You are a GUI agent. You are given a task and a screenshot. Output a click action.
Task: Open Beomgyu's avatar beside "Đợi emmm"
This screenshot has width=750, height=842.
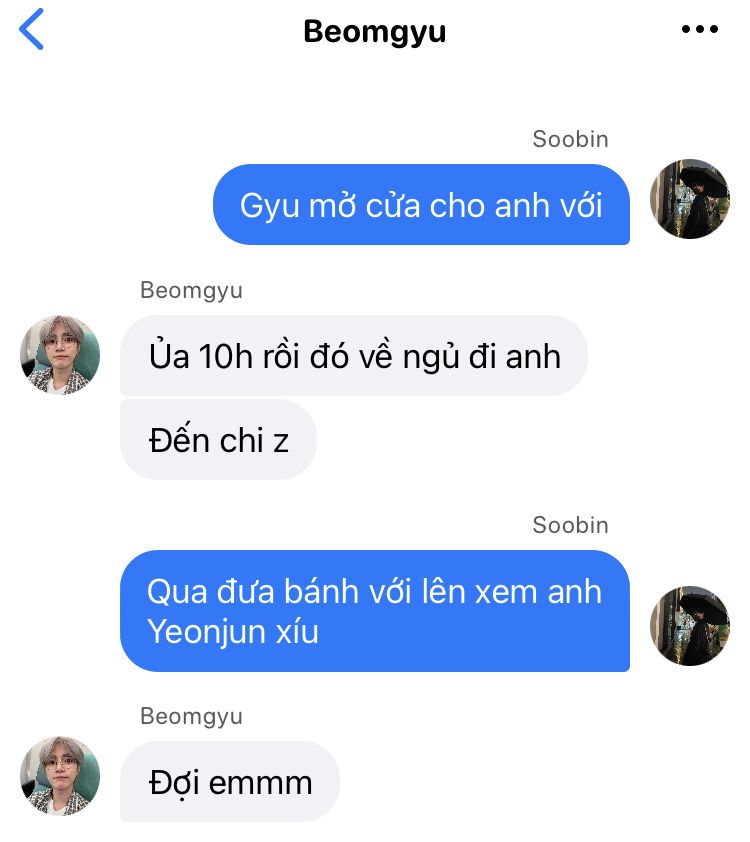(60, 776)
